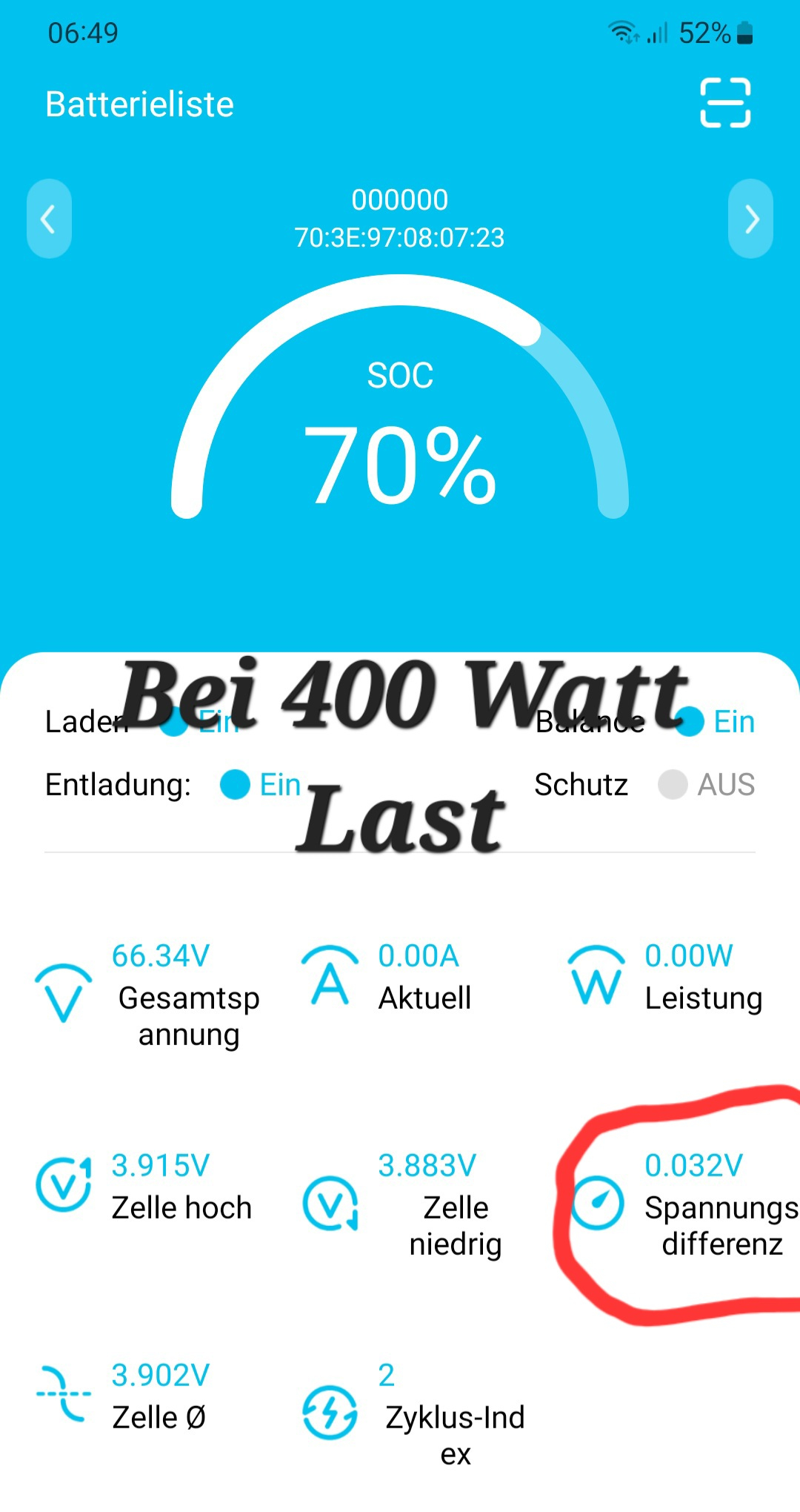The image size is (800, 1512).
Task: Go to the next battery
Action: 750,219
